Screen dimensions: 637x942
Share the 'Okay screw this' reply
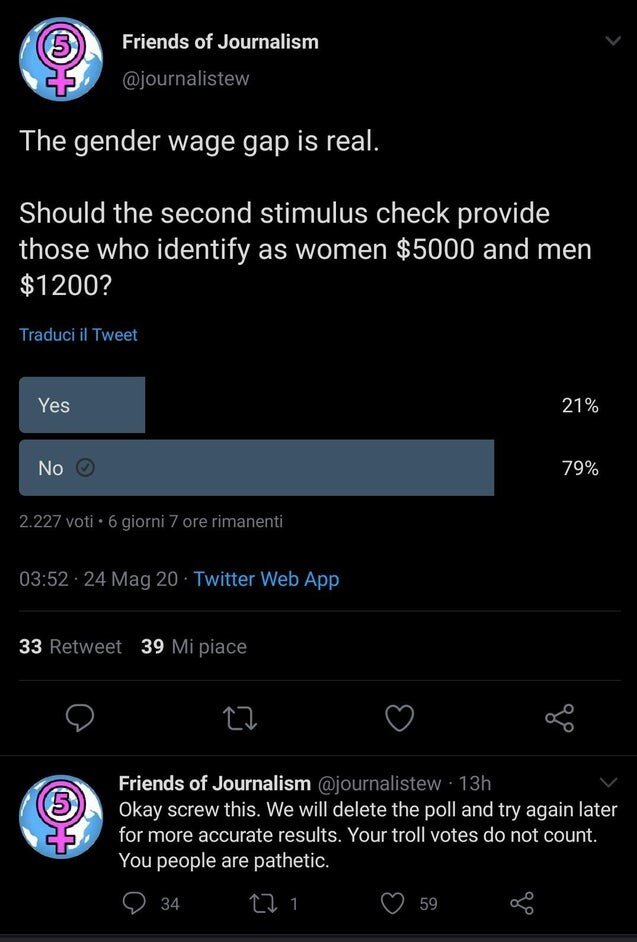point(522,903)
